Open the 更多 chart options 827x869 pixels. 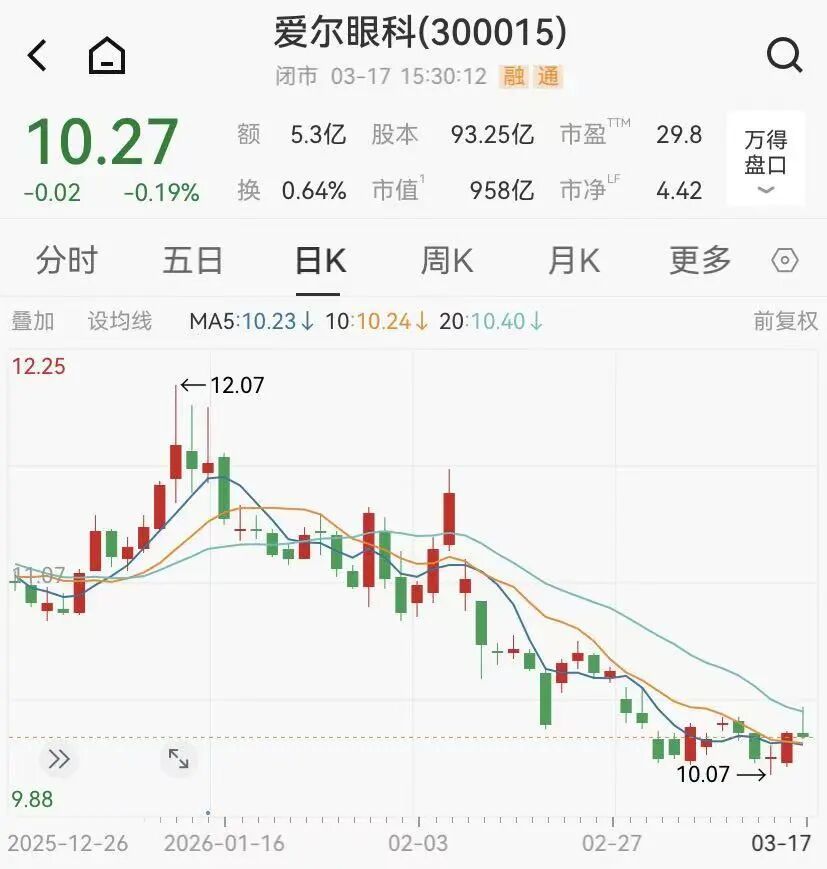(700, 261)
